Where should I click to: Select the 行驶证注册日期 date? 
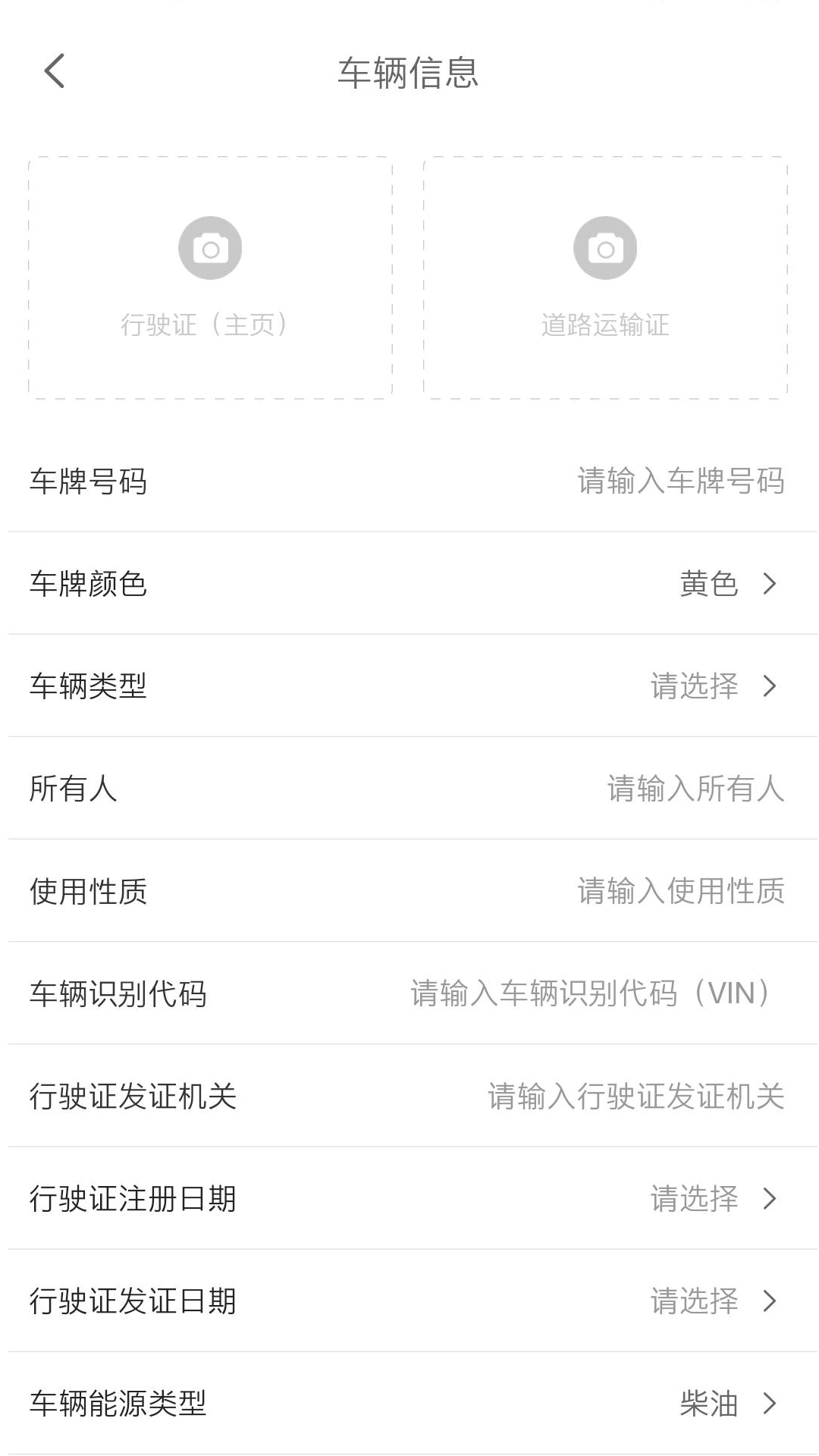point(713,1199)
